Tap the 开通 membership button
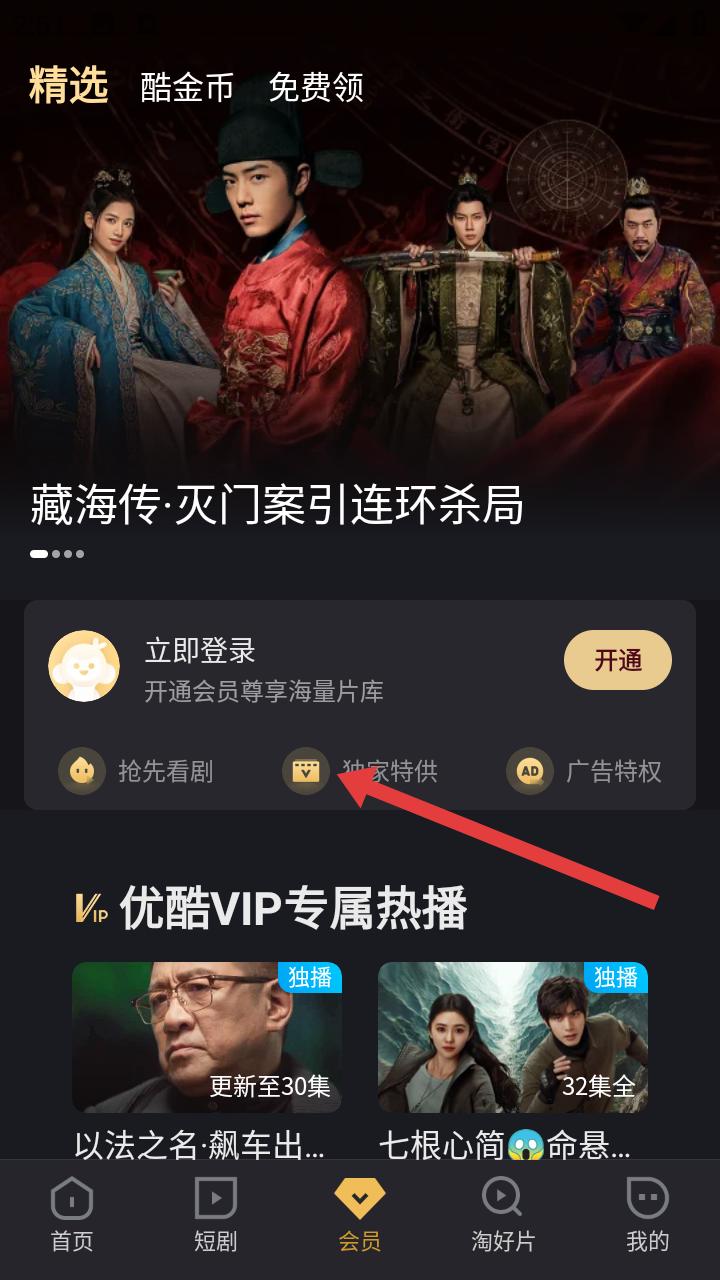Image resolution: width=720 pixels, height=1280 pixels. [617, 661]
